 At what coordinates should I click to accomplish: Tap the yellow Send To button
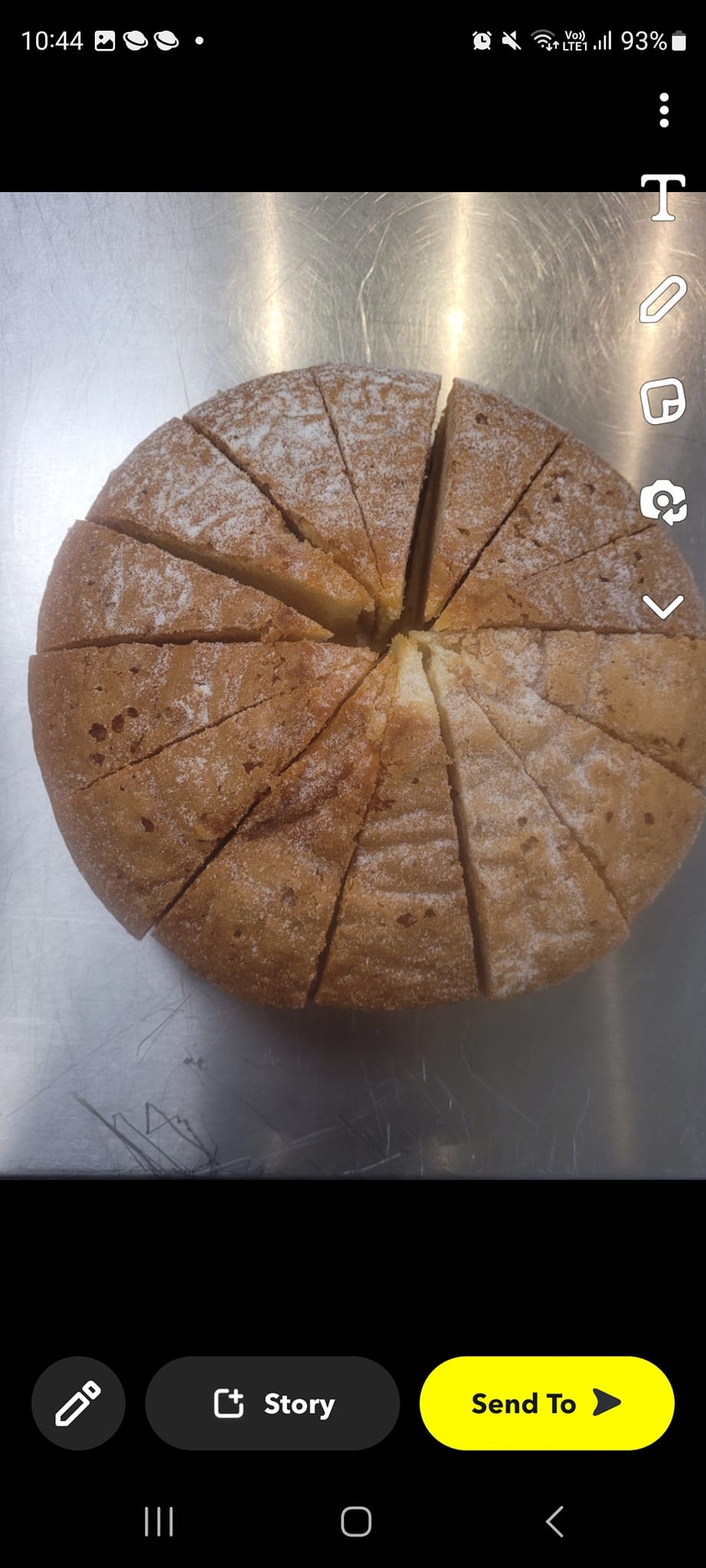547,1403
